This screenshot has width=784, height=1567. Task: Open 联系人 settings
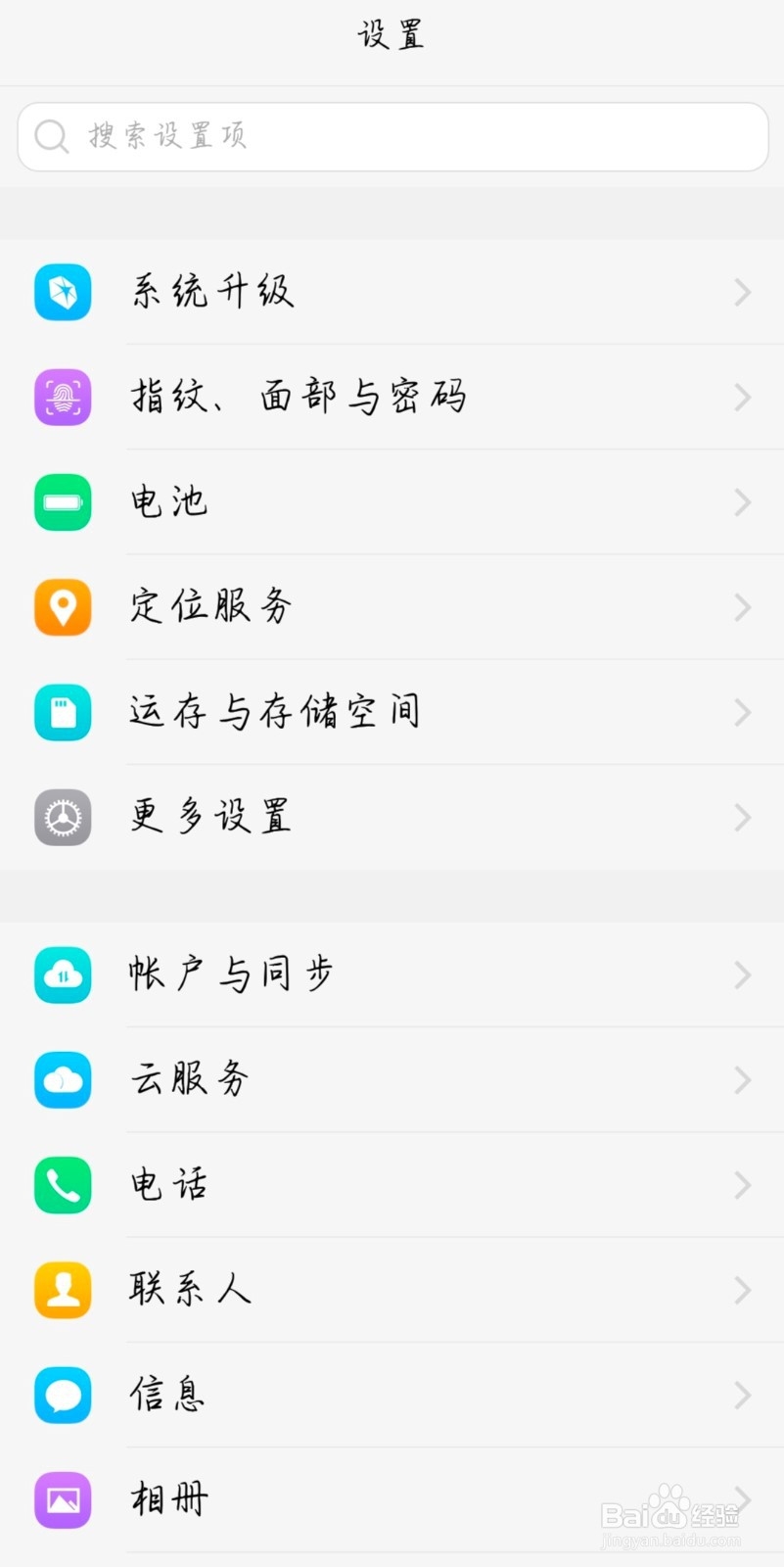(x=392, y=1290)
